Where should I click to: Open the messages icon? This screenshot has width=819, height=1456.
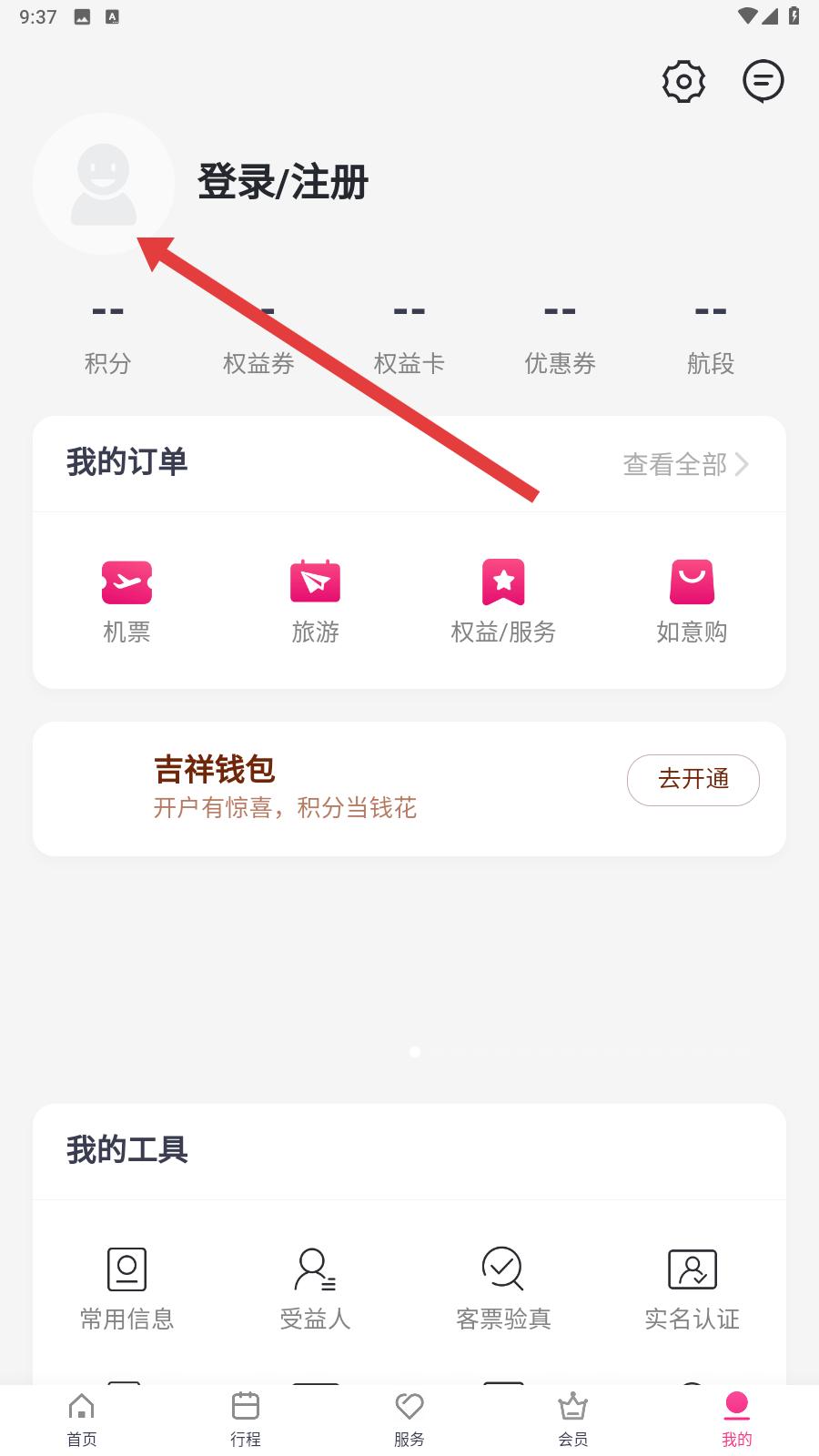[x=763, y=81]
